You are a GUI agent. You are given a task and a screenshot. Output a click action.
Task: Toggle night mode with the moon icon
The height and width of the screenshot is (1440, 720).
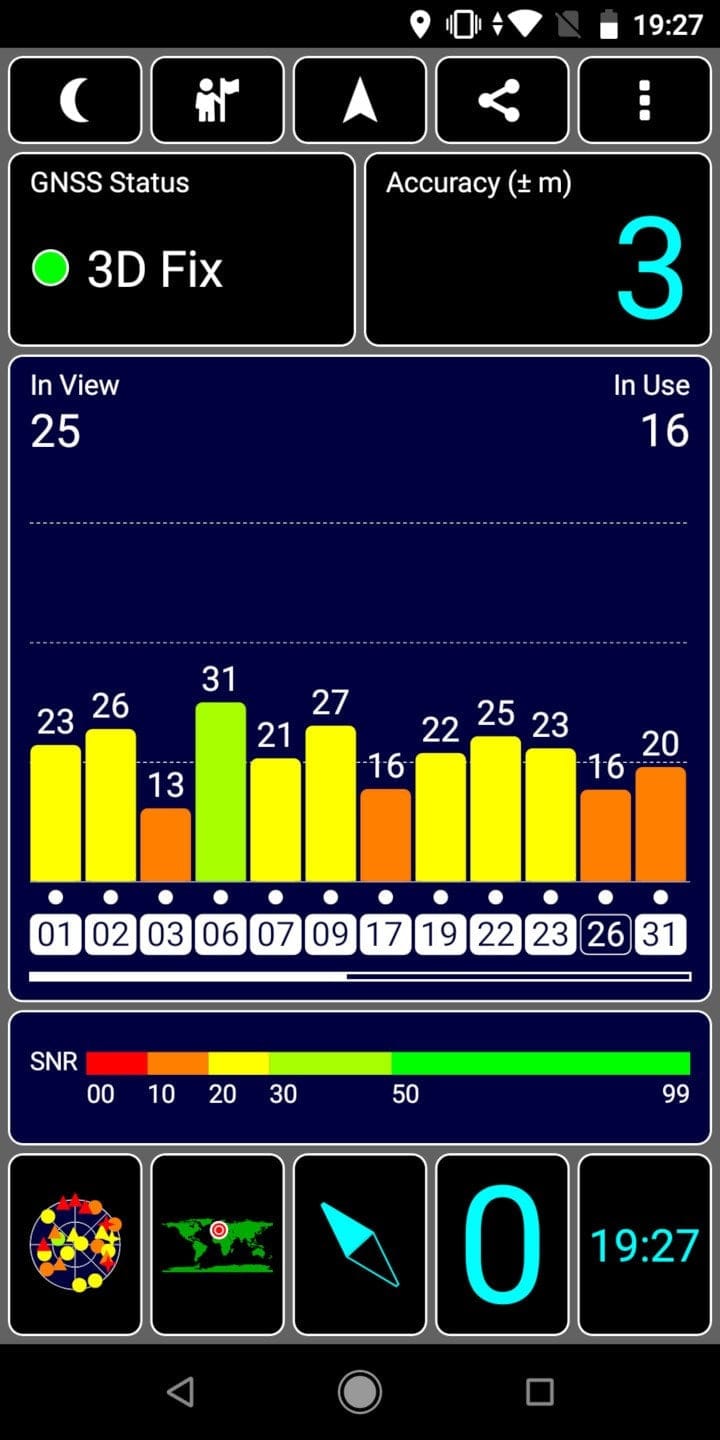pos(75,100)
